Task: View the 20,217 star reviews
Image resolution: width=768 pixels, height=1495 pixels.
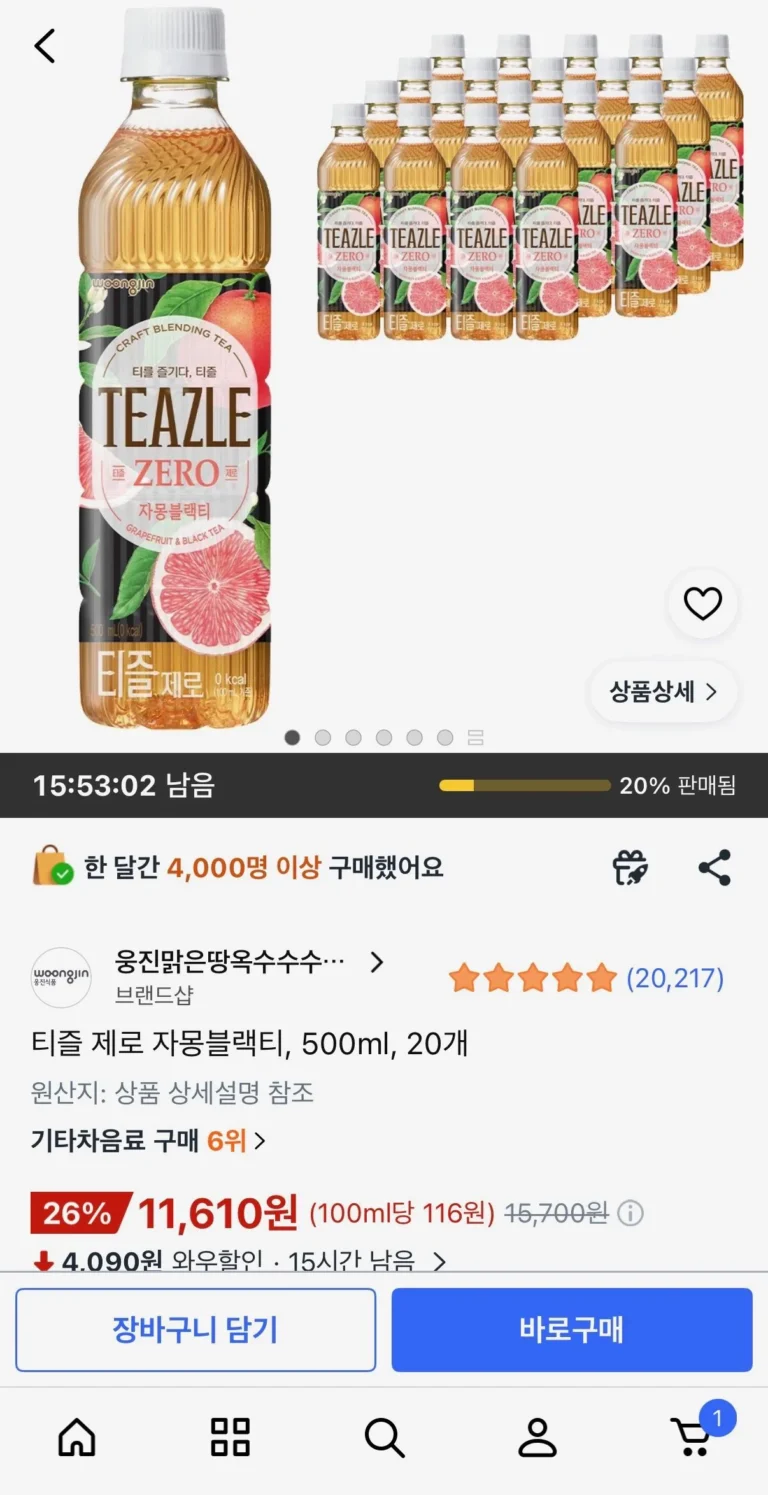Action: point(586,978)
